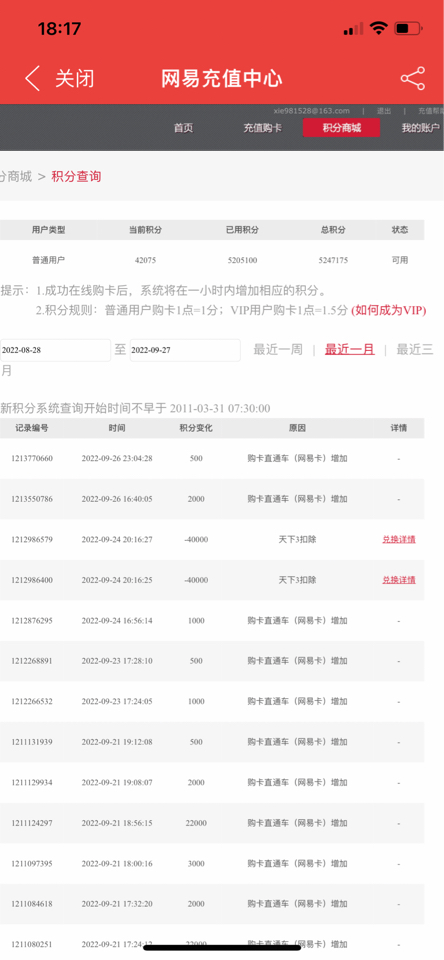Filter records by 最近三月
This screenshot has height=960, width=444.
point(415,350)
